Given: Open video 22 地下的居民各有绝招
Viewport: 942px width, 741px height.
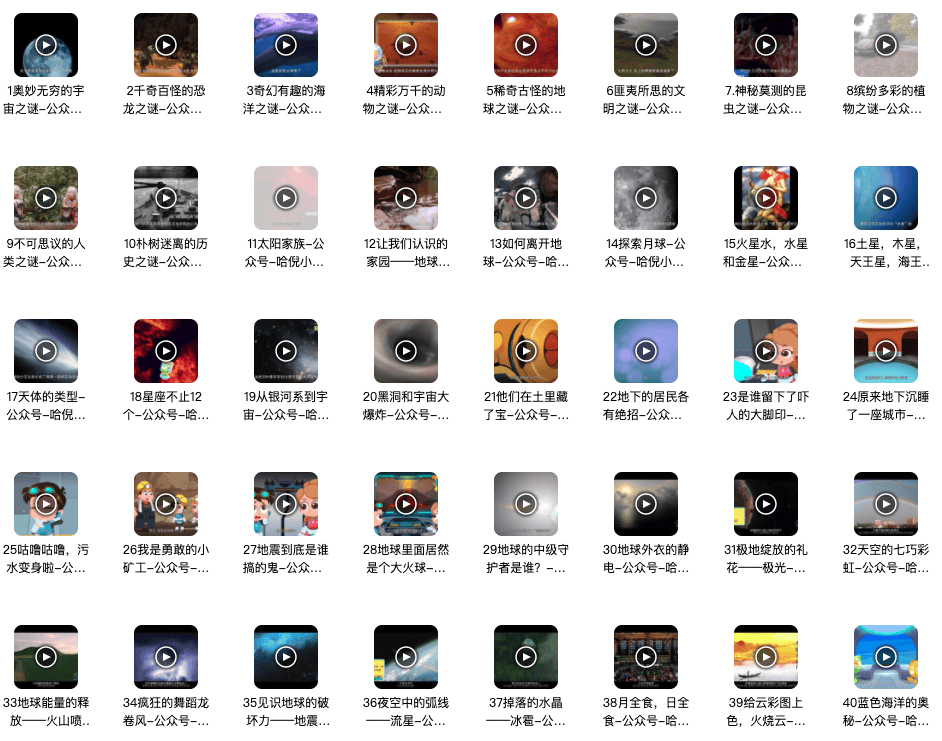Looking at the screenshot, I should (x=646, y=351).
